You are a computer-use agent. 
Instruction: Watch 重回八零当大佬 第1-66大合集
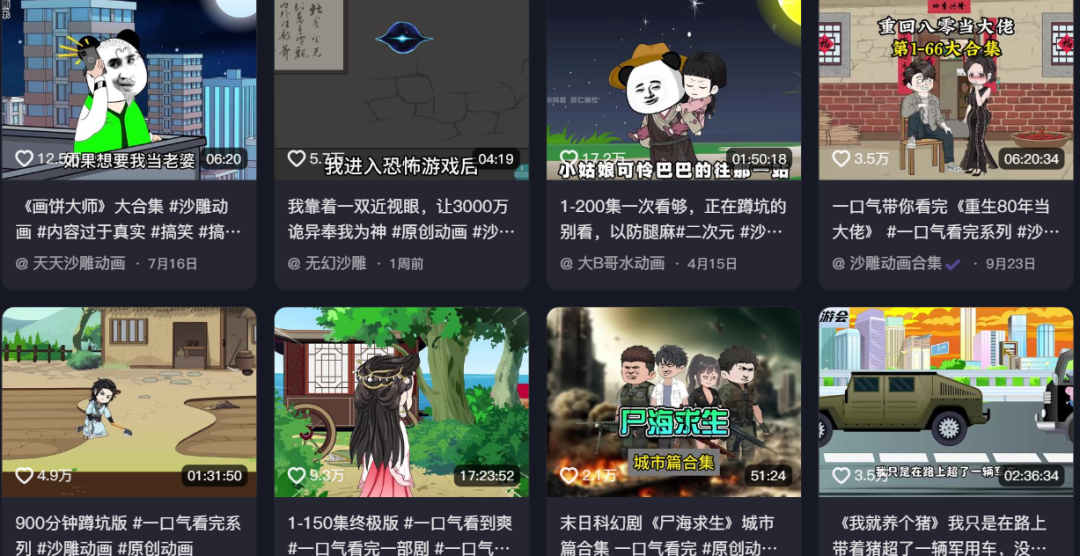tap(945, 90)
